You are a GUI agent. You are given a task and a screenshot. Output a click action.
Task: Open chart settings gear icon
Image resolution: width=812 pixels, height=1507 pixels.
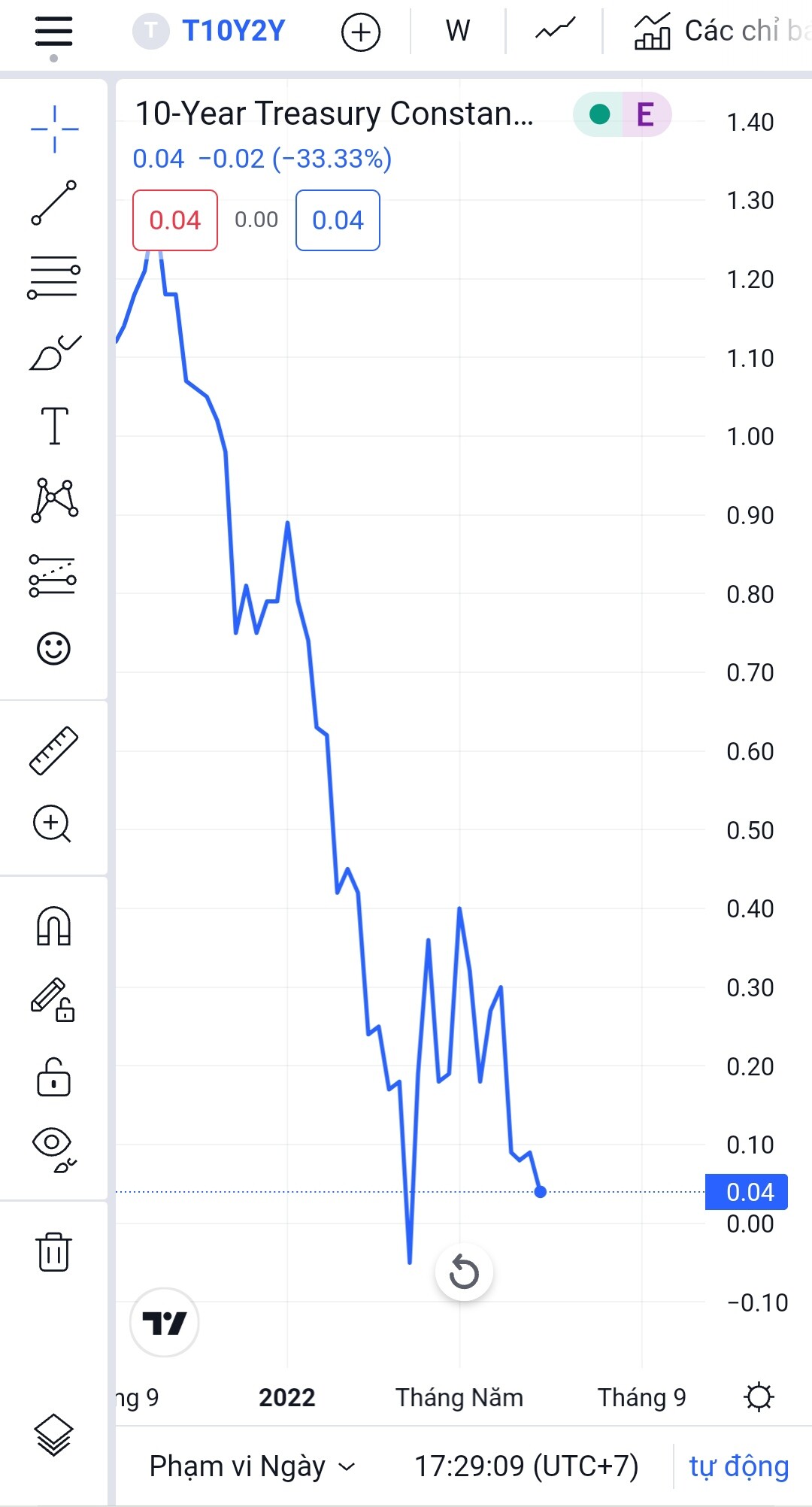(x=759, y=1397)
